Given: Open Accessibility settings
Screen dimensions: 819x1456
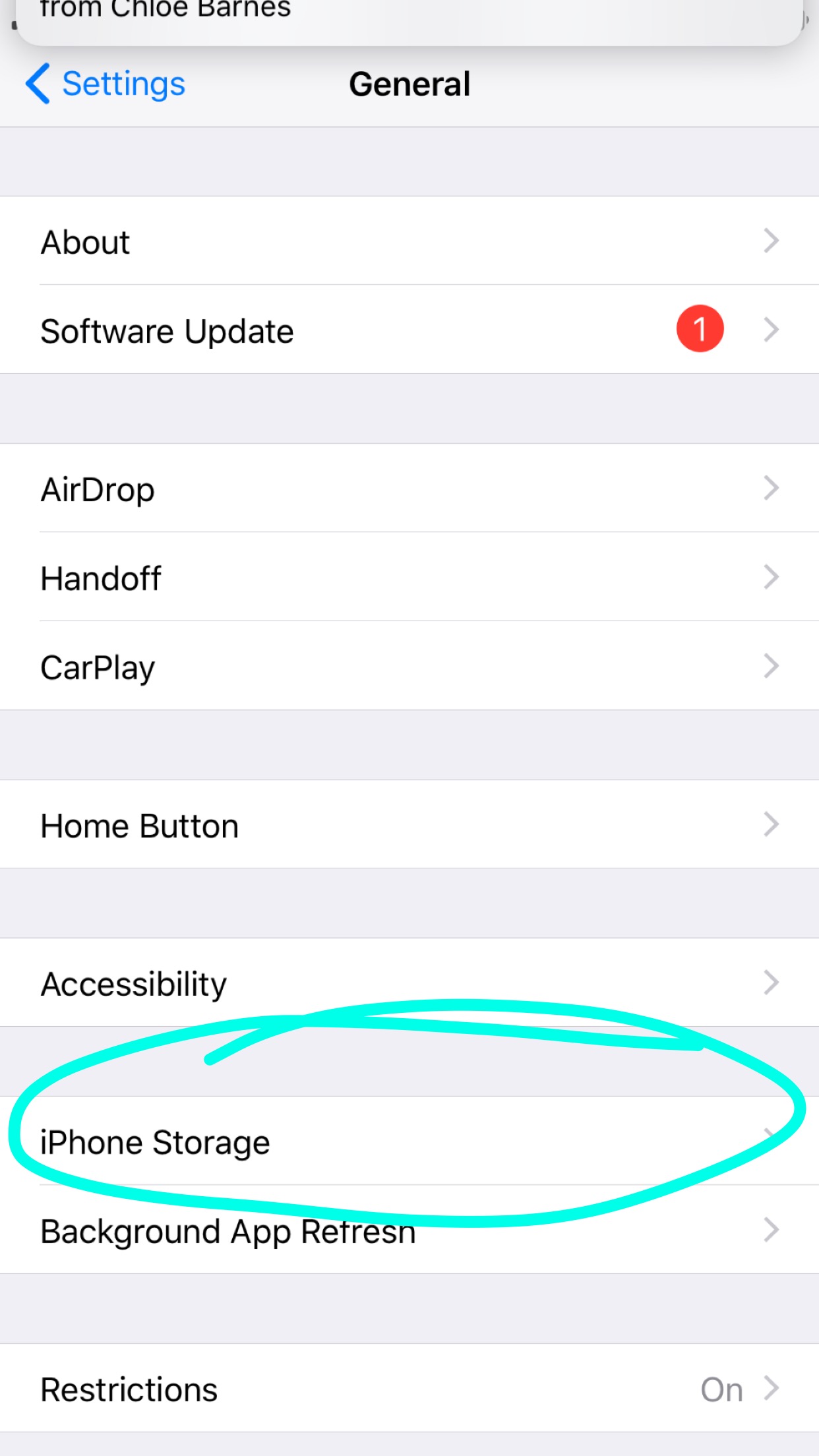Looking at the screenshot, I should [409, 983].
